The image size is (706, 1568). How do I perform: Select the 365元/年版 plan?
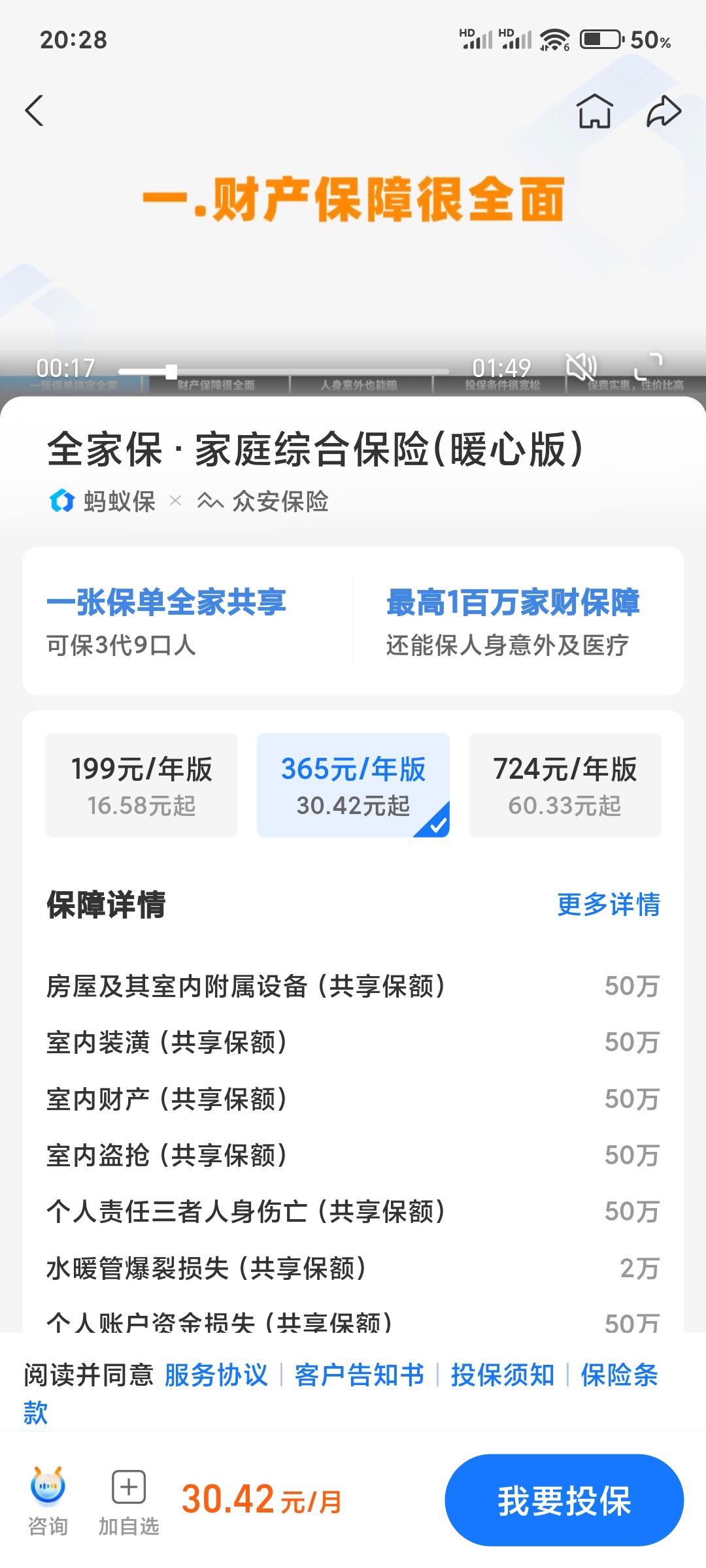[x=353, y=785]
